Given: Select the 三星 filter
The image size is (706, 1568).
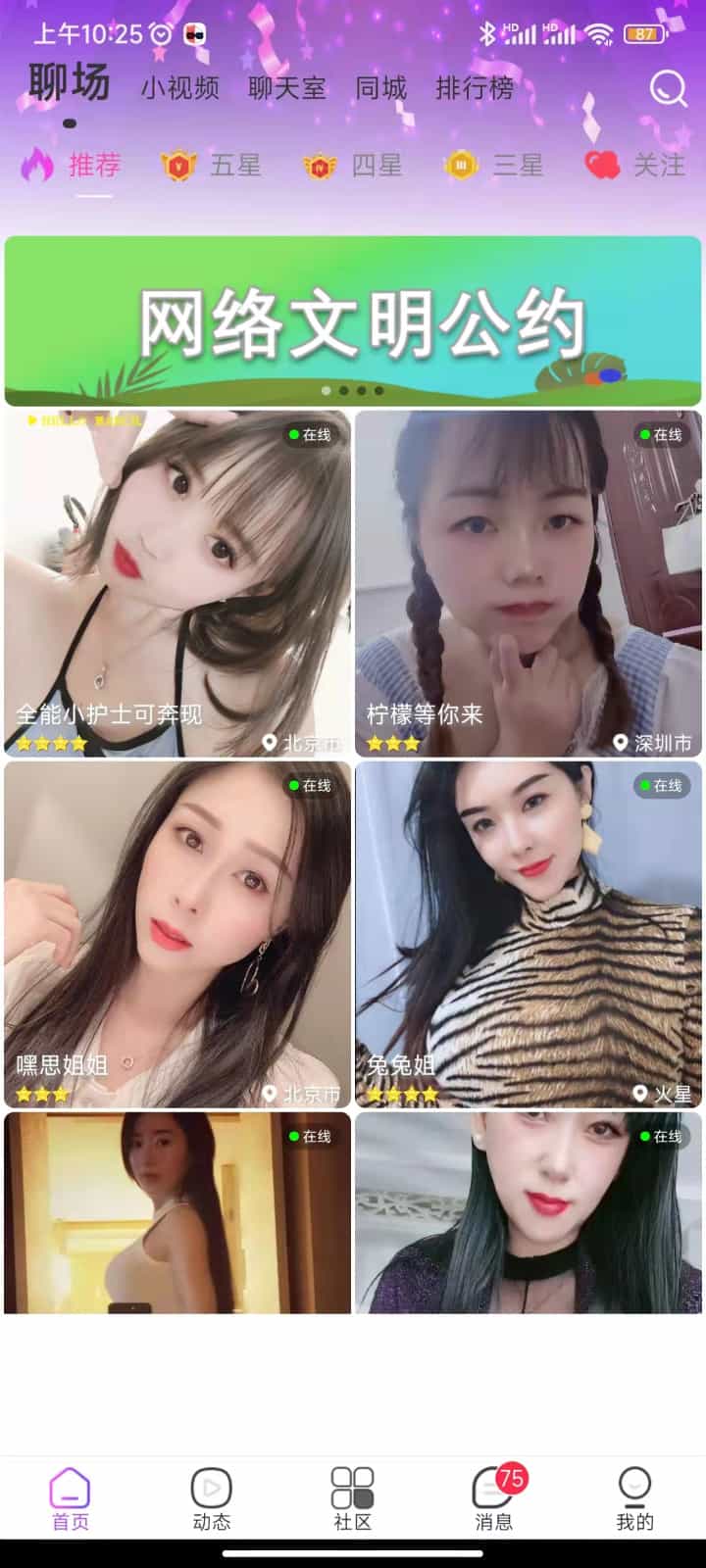Looking at the screenshot, I should [x=495, y=166].
